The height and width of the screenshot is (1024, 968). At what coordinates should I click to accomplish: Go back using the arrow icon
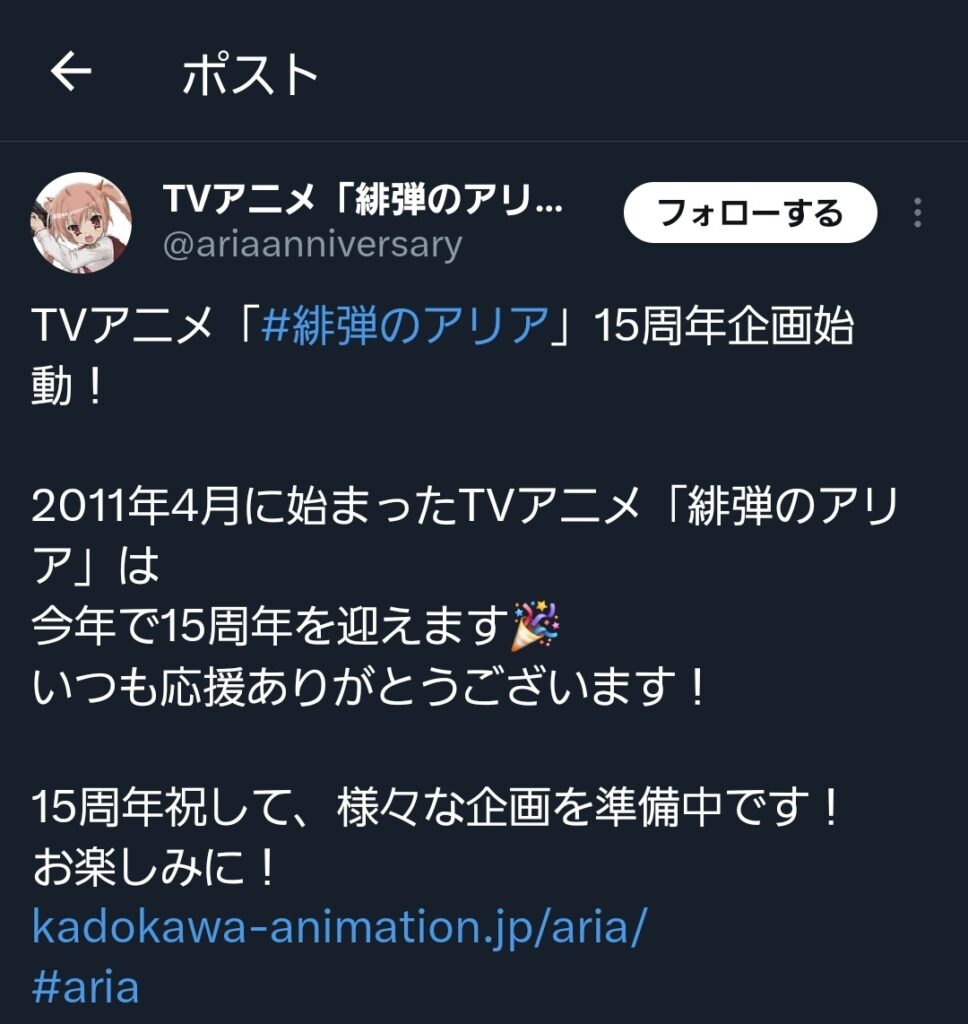(71, 72)
